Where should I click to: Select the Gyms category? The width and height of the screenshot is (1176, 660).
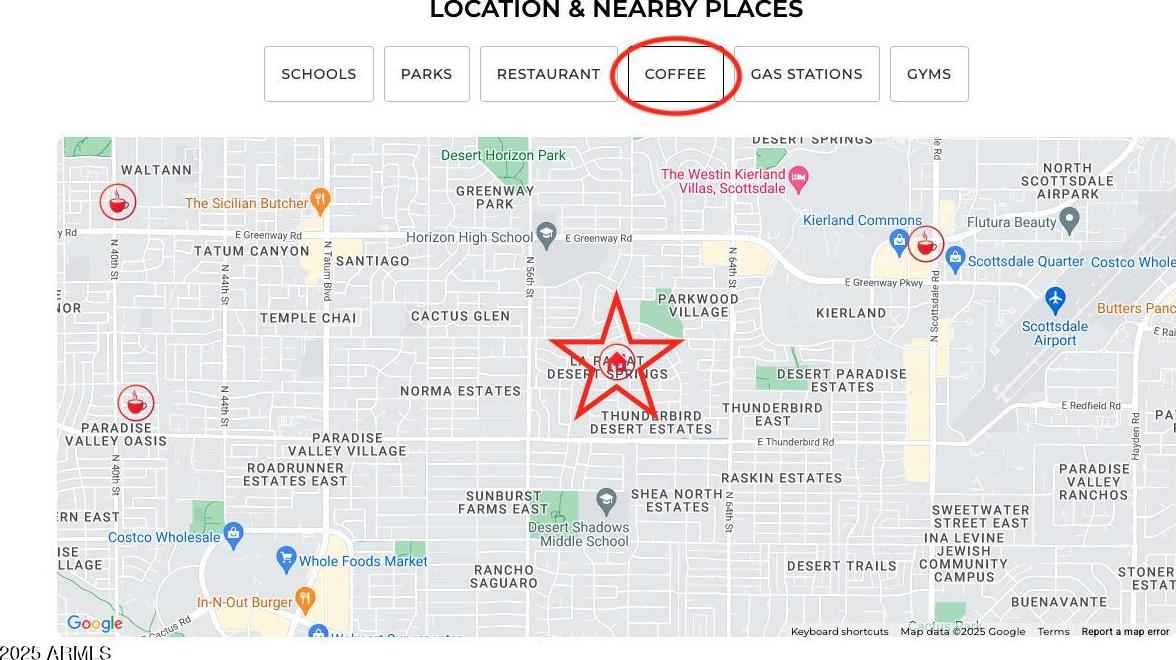click(x=928, y=74)
